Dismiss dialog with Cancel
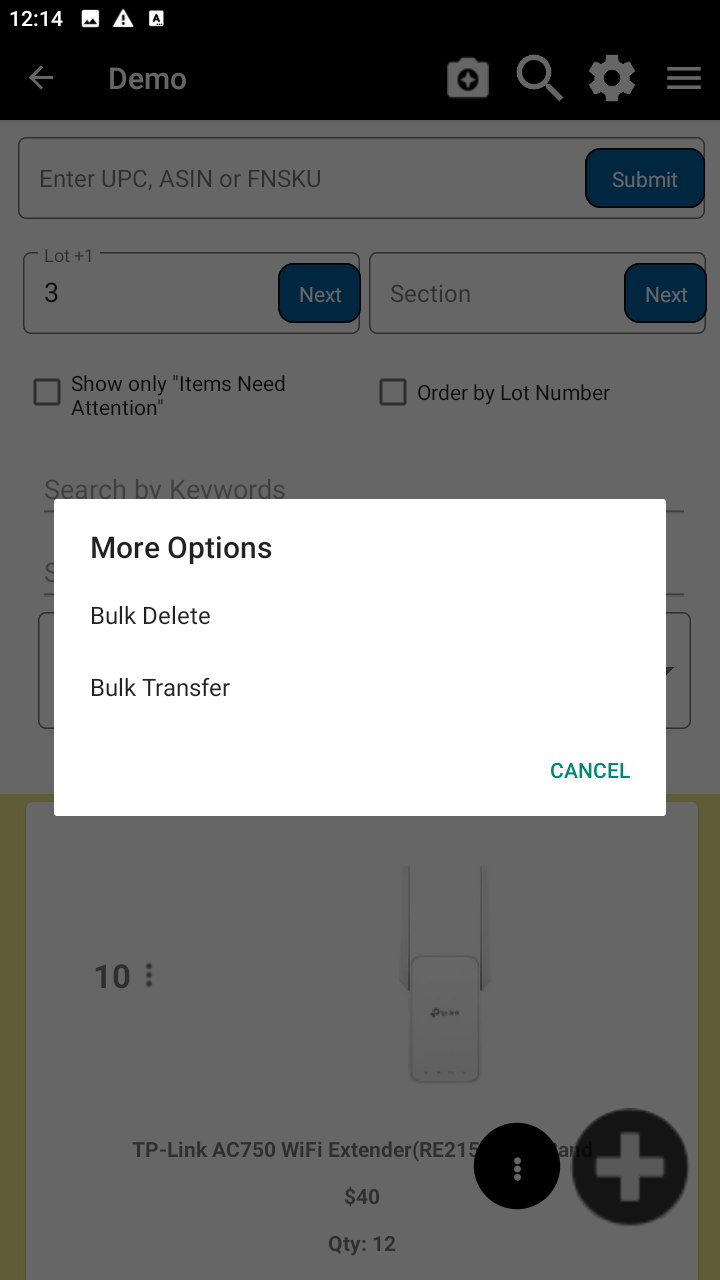The width and height of the screenshot is (720, 1280). coord(589,771)
